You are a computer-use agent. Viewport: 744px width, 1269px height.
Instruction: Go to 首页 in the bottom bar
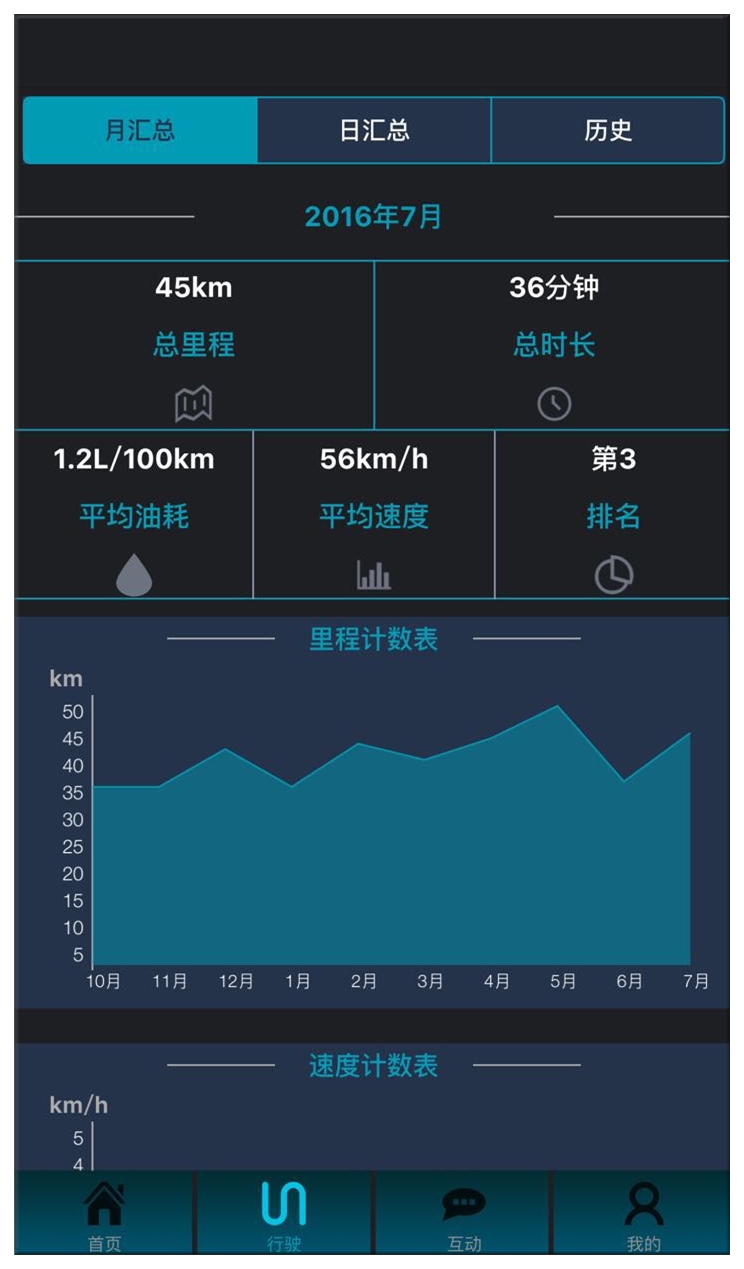[104, 1214]
